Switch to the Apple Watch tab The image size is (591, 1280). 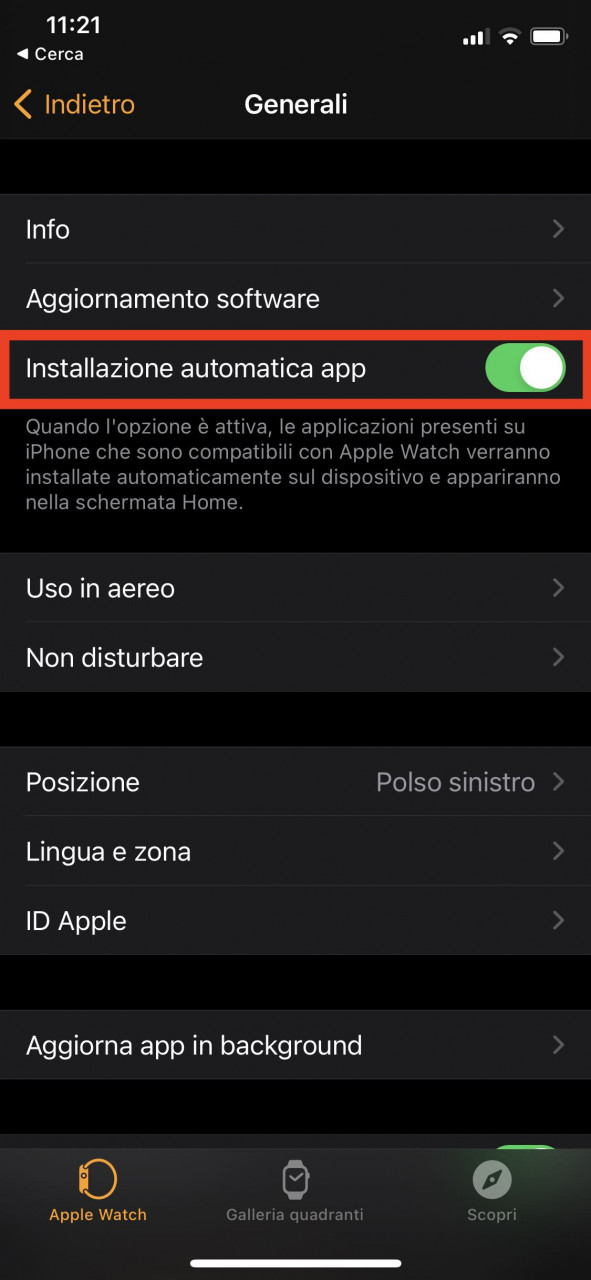[98, 1191]
